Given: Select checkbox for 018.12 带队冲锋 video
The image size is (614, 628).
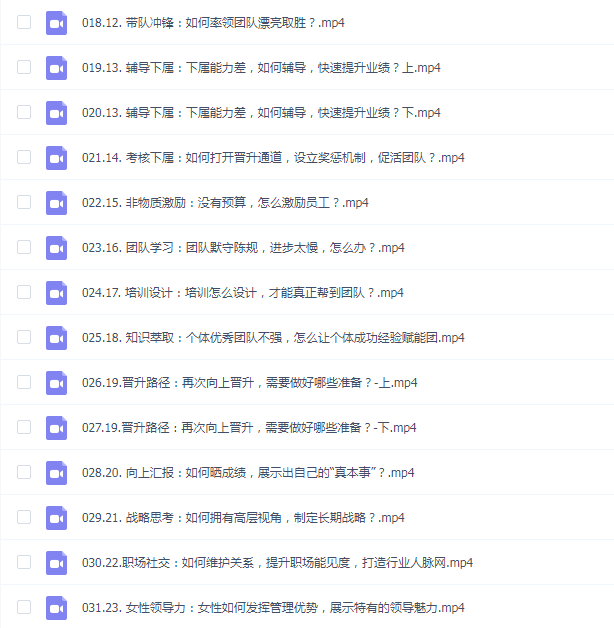Looking at the screenshot, I should 24,22.
